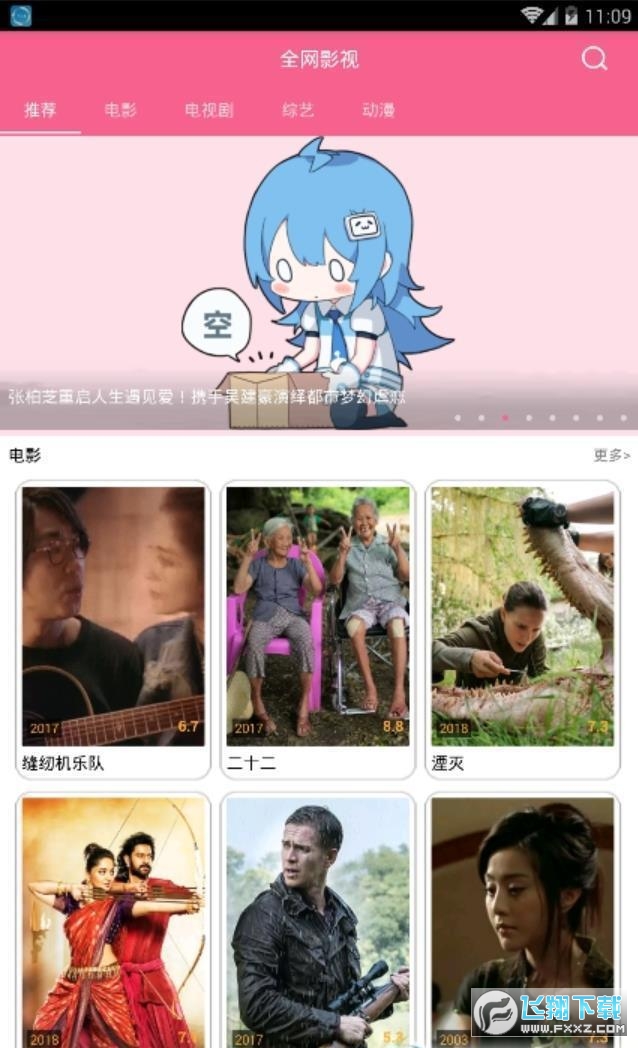Tap 更多 to see more movies
Viewport: 638px width, 1048px height.
tap(611, 456)
